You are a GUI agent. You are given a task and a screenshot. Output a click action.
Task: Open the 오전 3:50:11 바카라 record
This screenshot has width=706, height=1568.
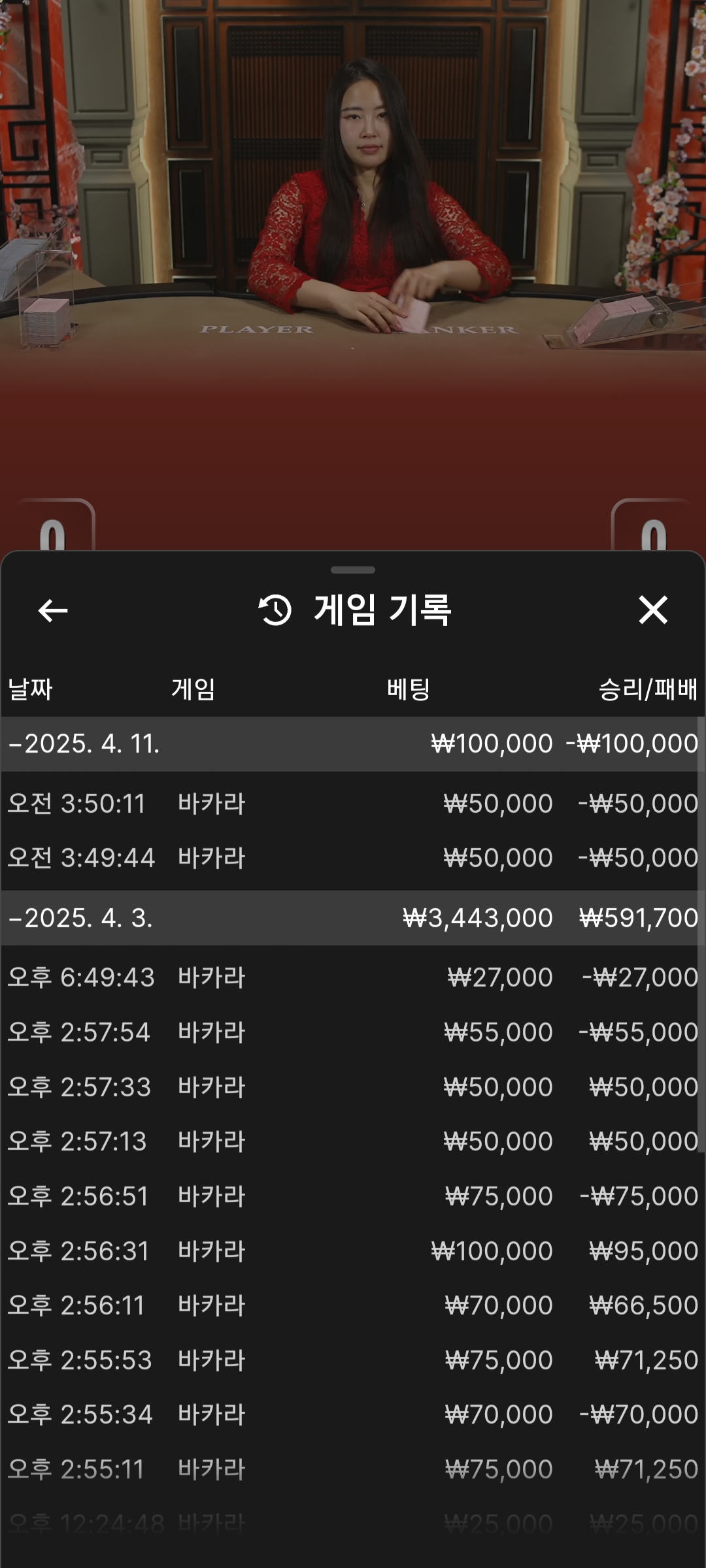[x=353, y=804]
